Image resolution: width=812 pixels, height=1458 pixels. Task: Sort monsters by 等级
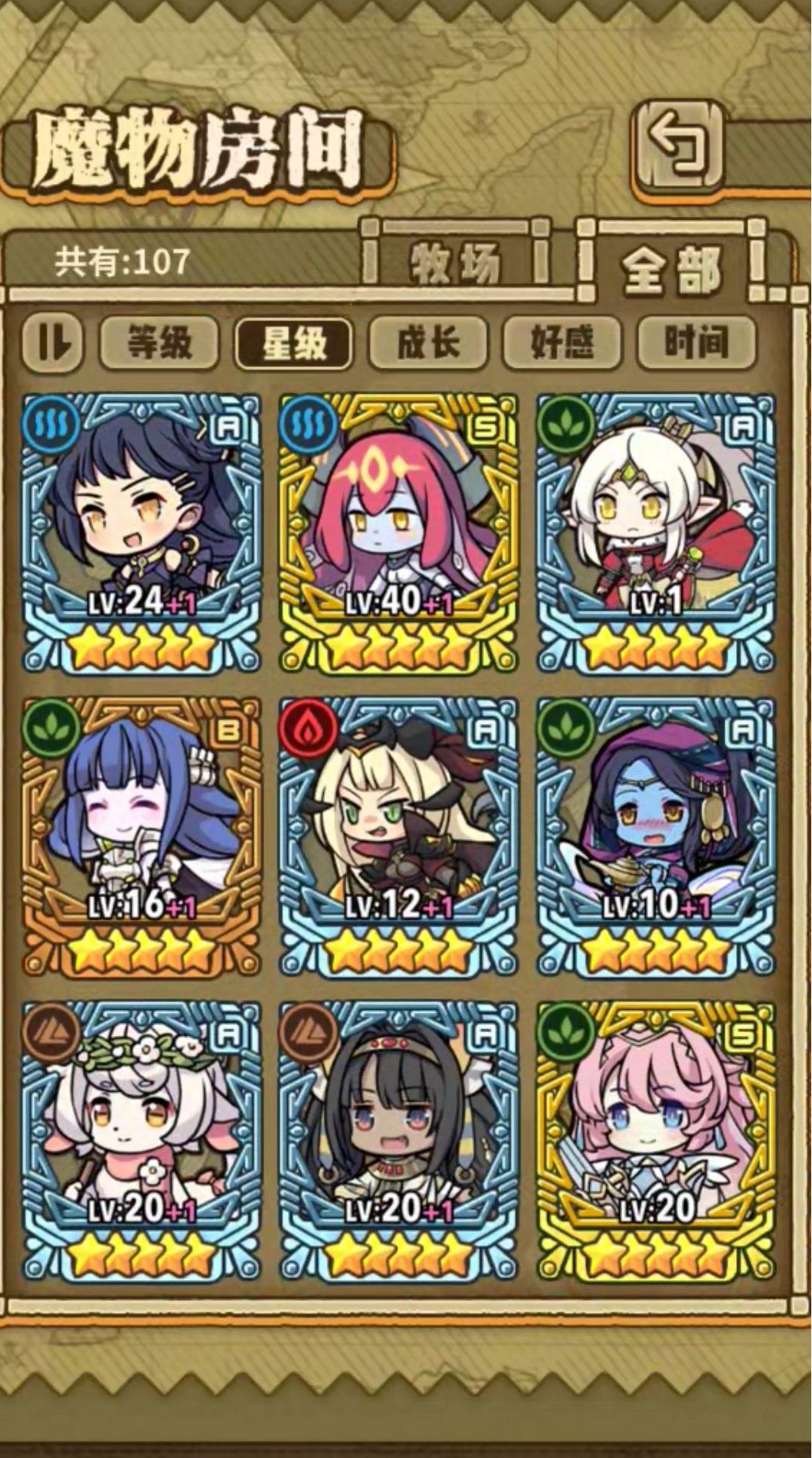point(159,342)
